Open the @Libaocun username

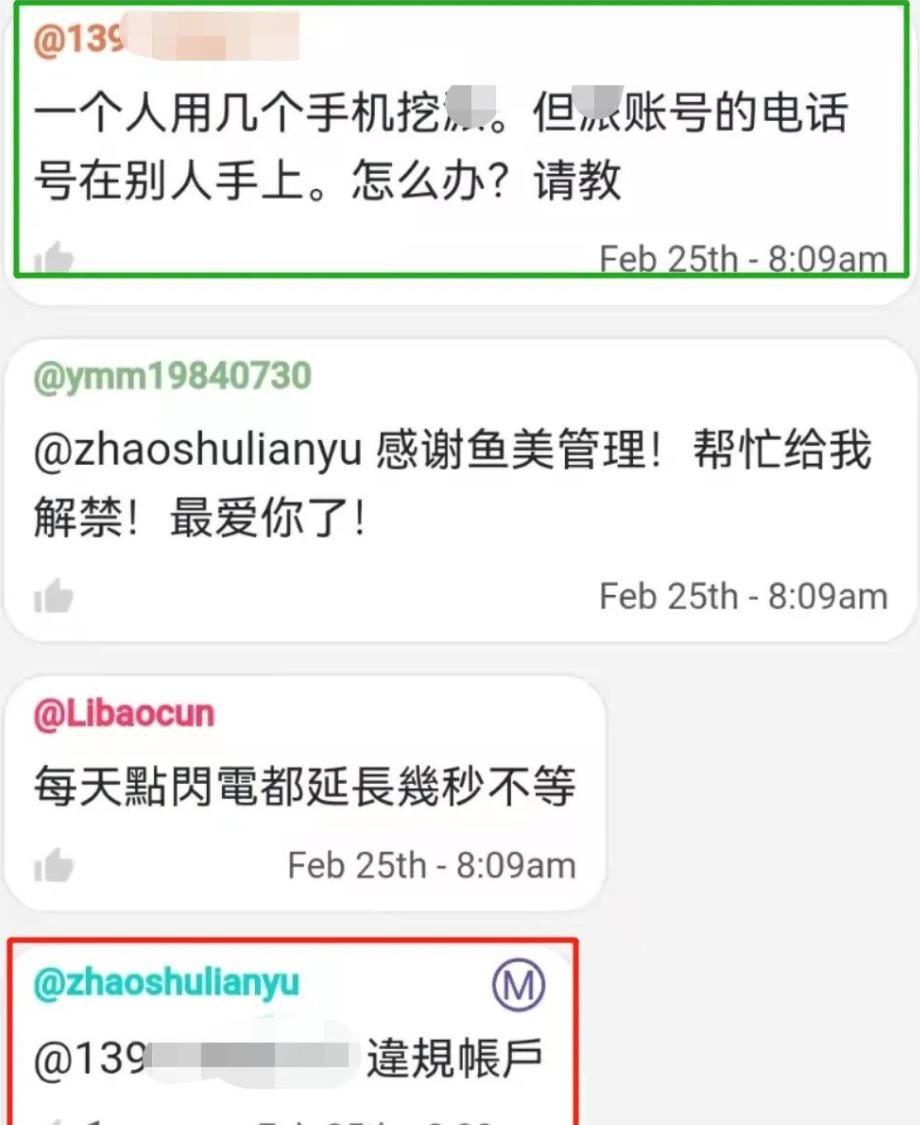(124, 714)
